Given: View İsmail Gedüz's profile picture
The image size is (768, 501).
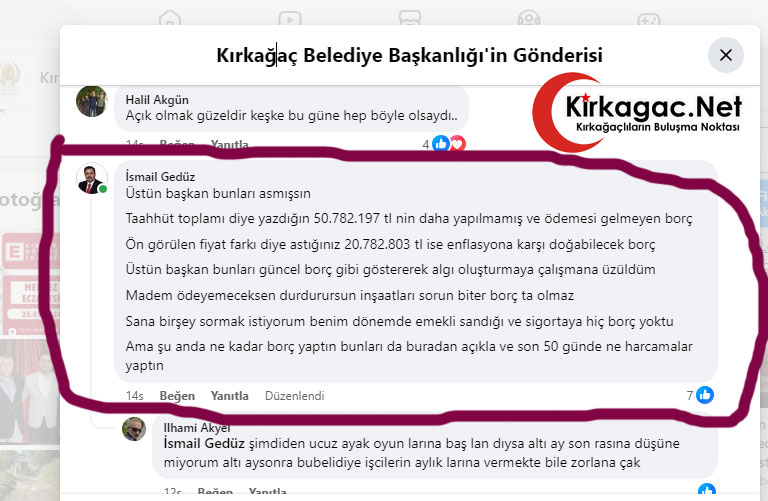Looking at the screenshot, I should 91,179.
